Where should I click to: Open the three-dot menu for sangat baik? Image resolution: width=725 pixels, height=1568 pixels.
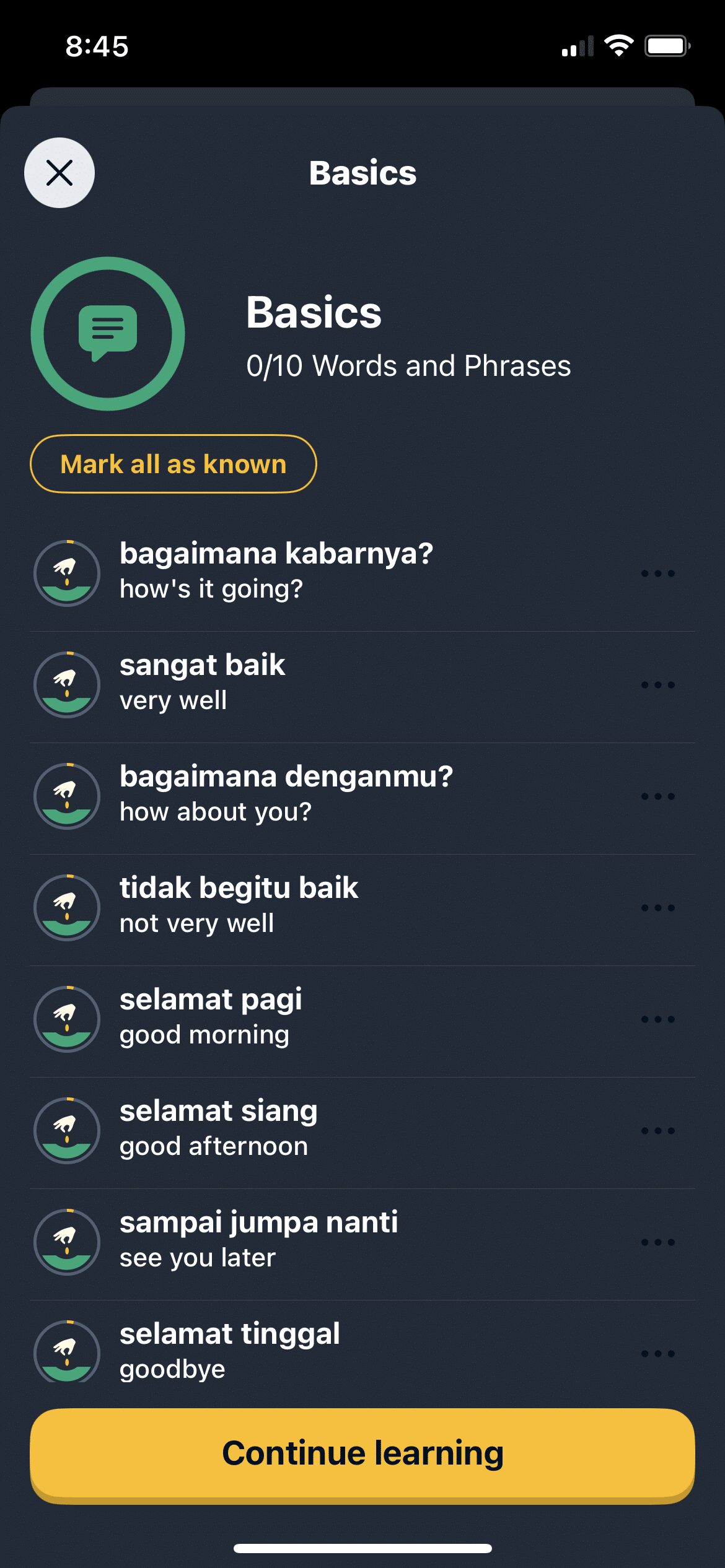(x=657, y=685)
